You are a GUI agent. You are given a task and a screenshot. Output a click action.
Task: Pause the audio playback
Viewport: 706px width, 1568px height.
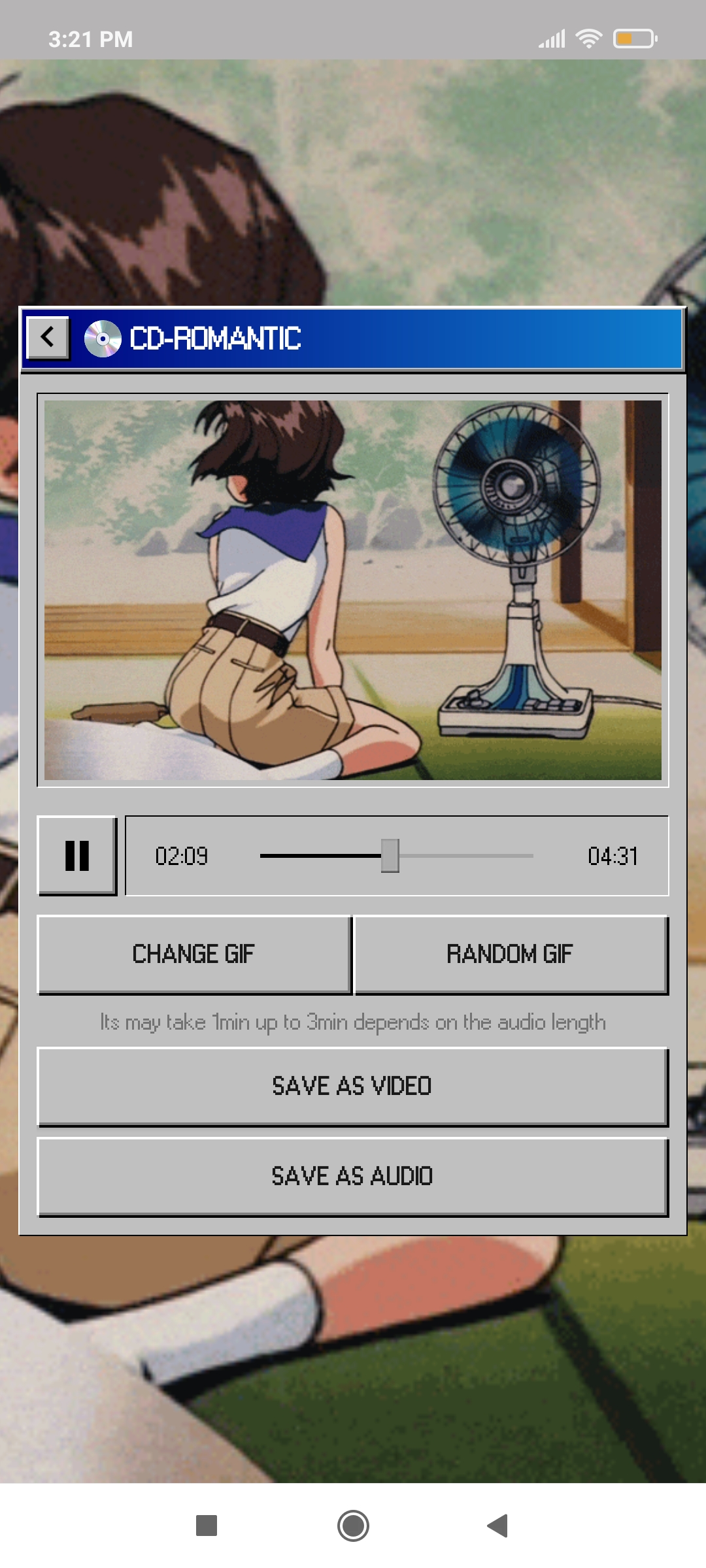(x=77, y=855)
